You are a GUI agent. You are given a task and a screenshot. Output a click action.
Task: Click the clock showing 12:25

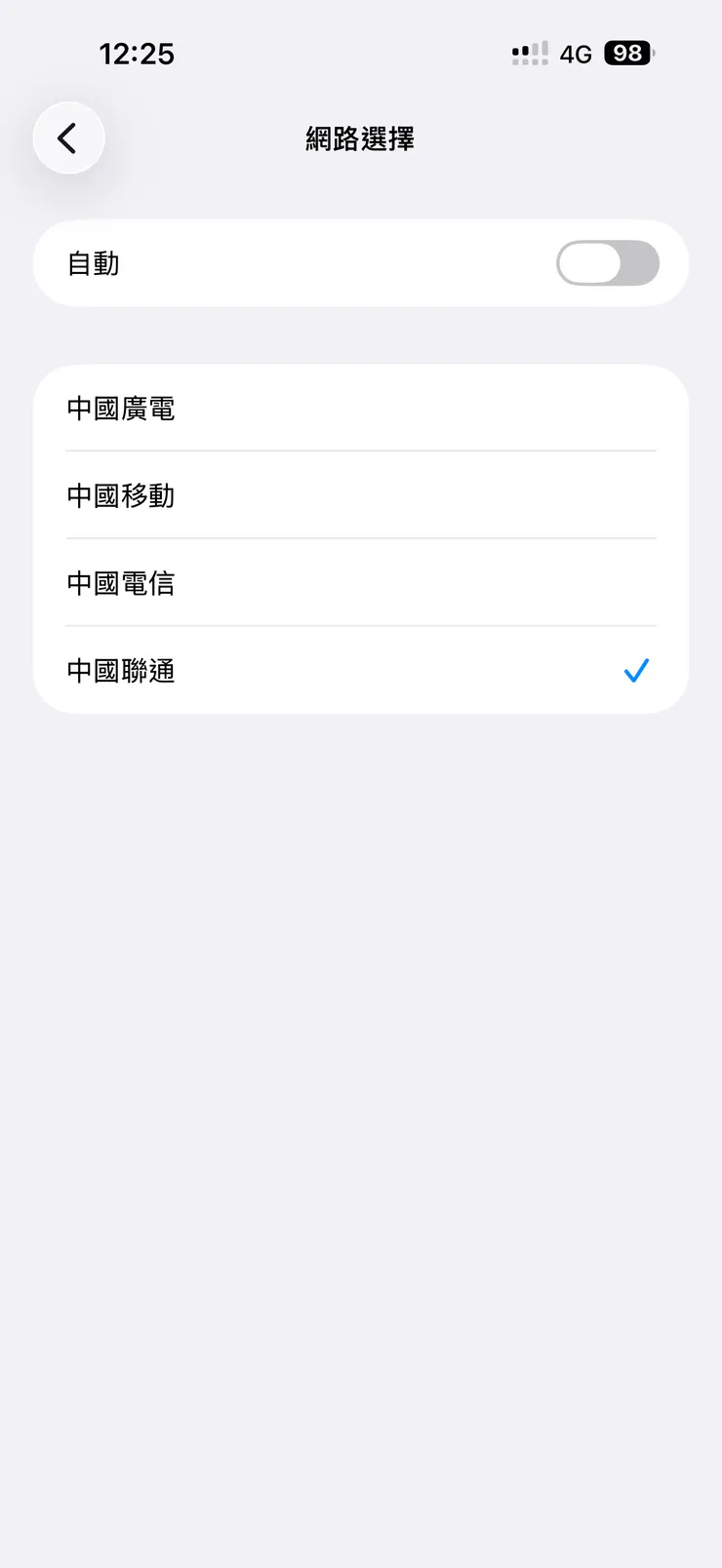click(x=137, y=54)
